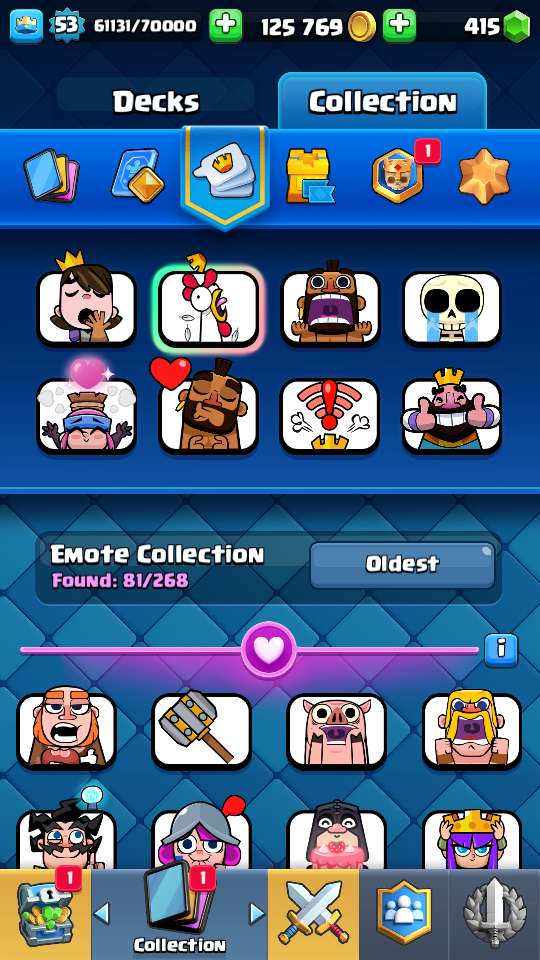Change sorting with the Oldest button

point(402,564)
